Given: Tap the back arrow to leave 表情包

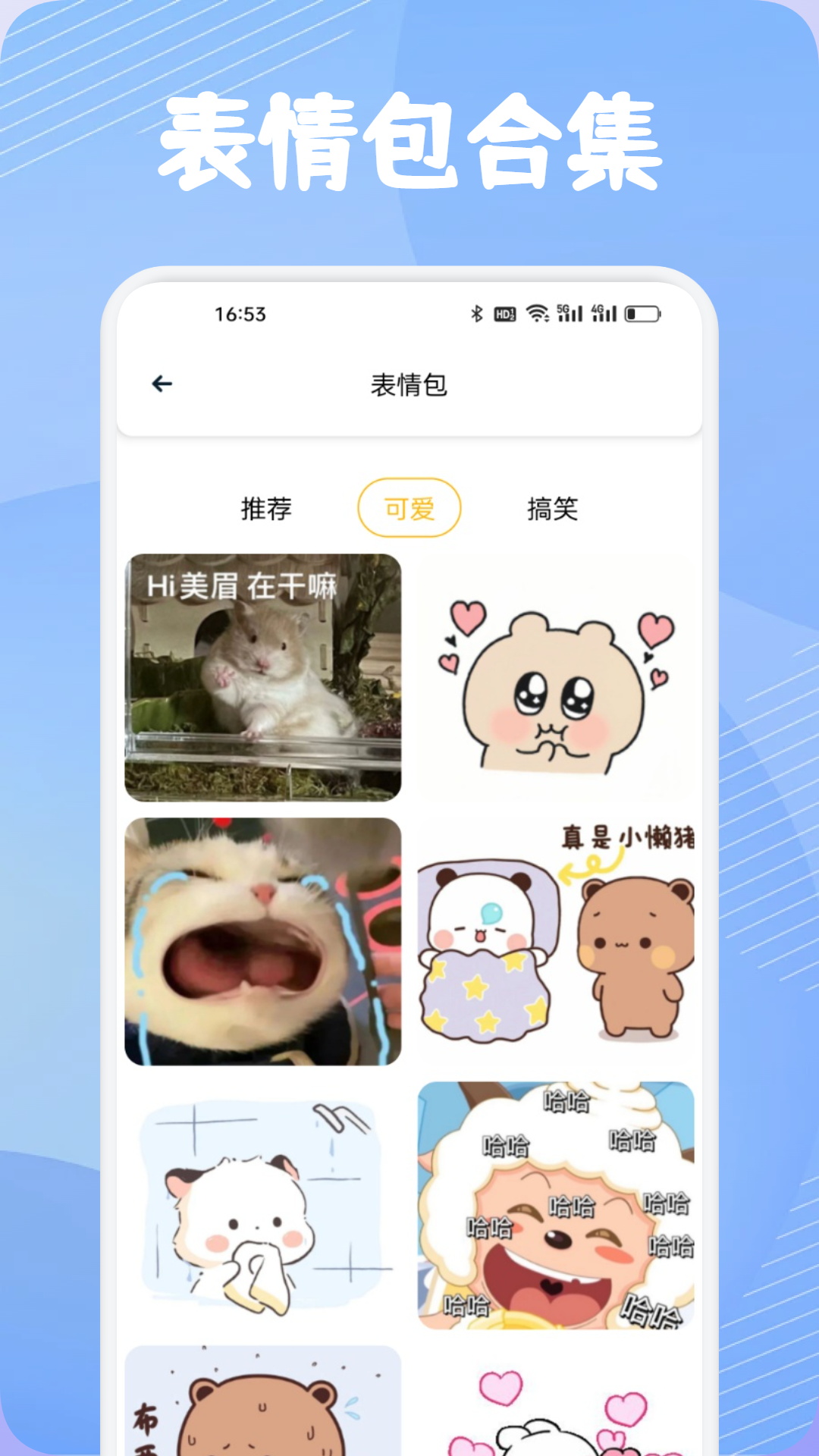Looking at the screenshot, I should point(162,384).
